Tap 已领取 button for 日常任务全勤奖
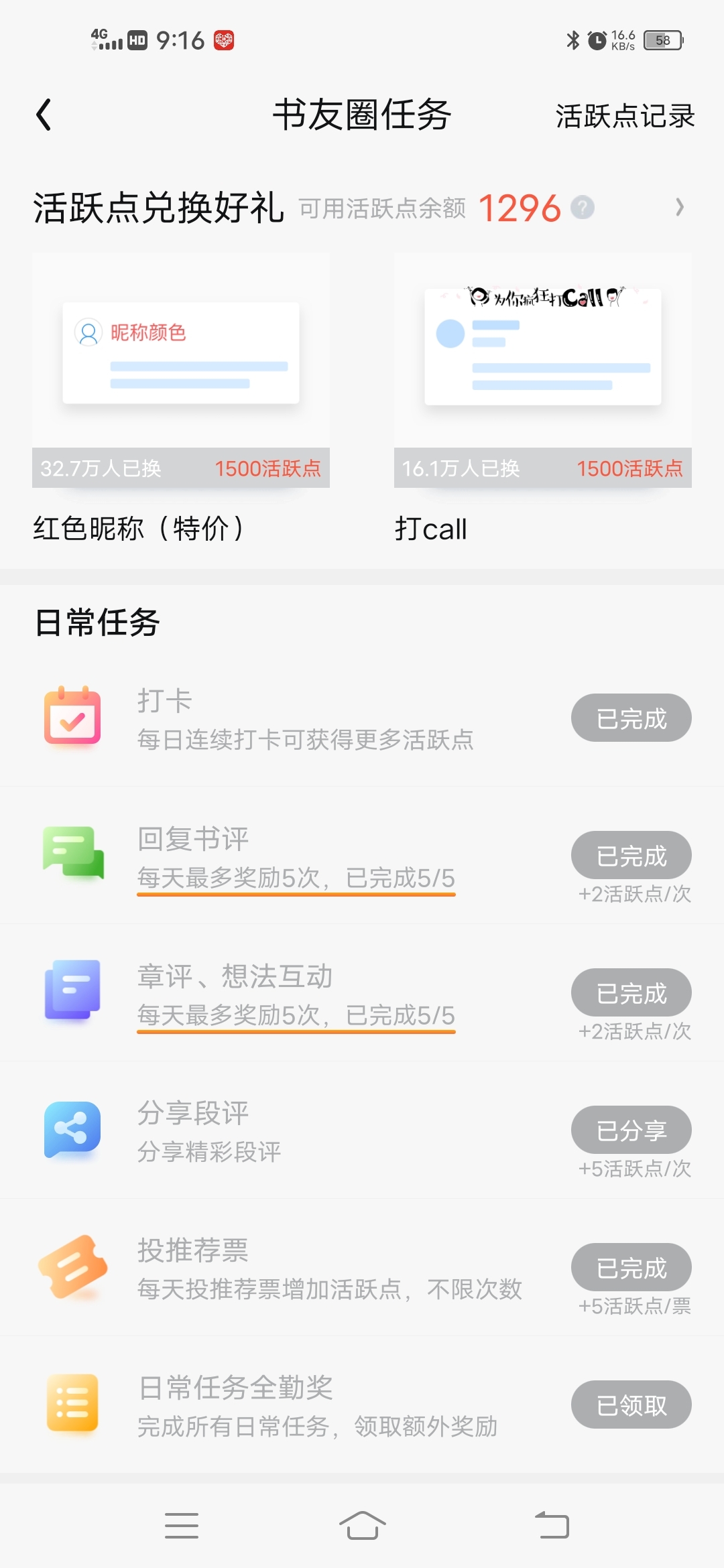 click(x=631, y=1404)
